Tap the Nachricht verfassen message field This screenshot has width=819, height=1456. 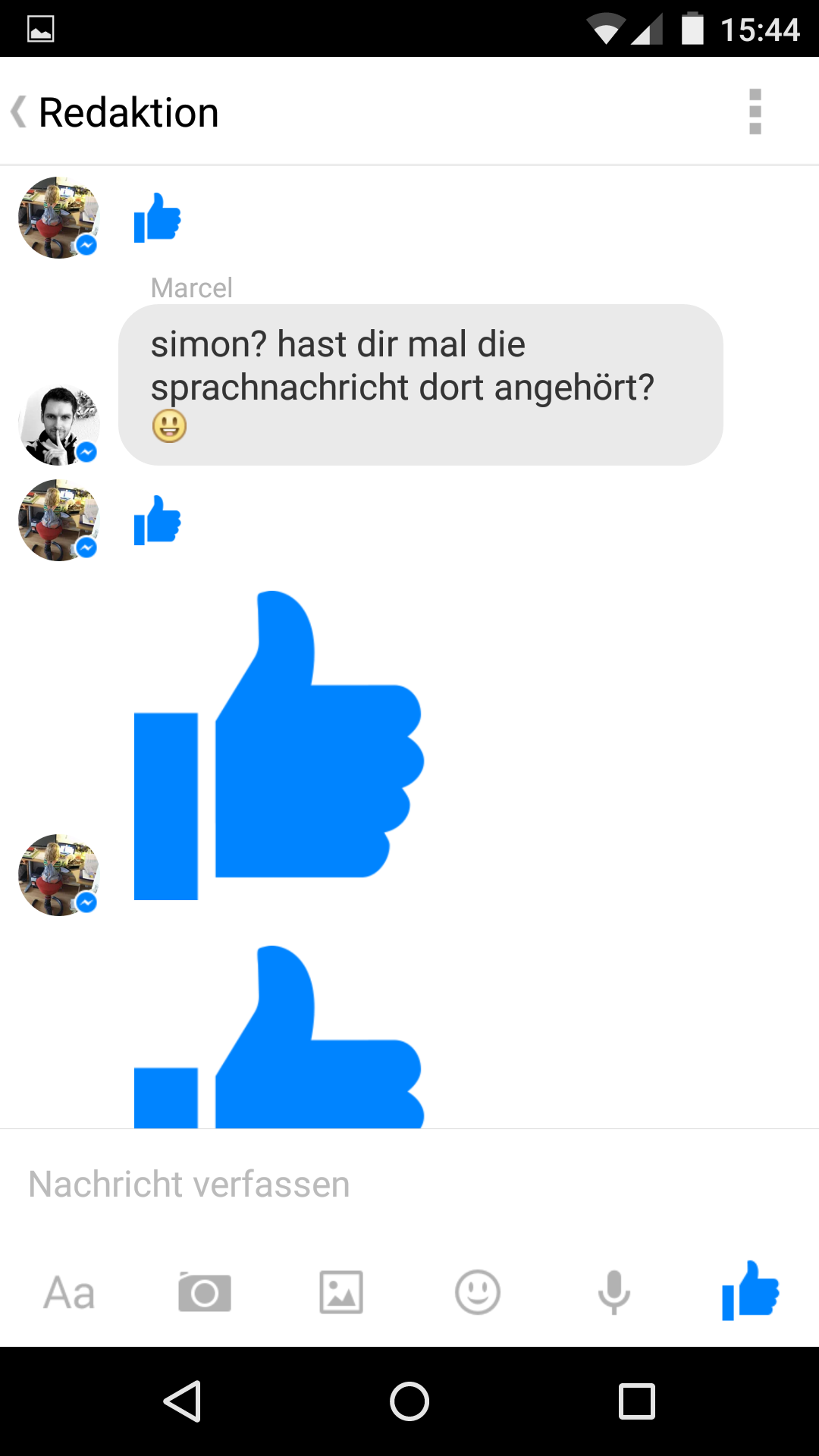[x=409, y=1184]
